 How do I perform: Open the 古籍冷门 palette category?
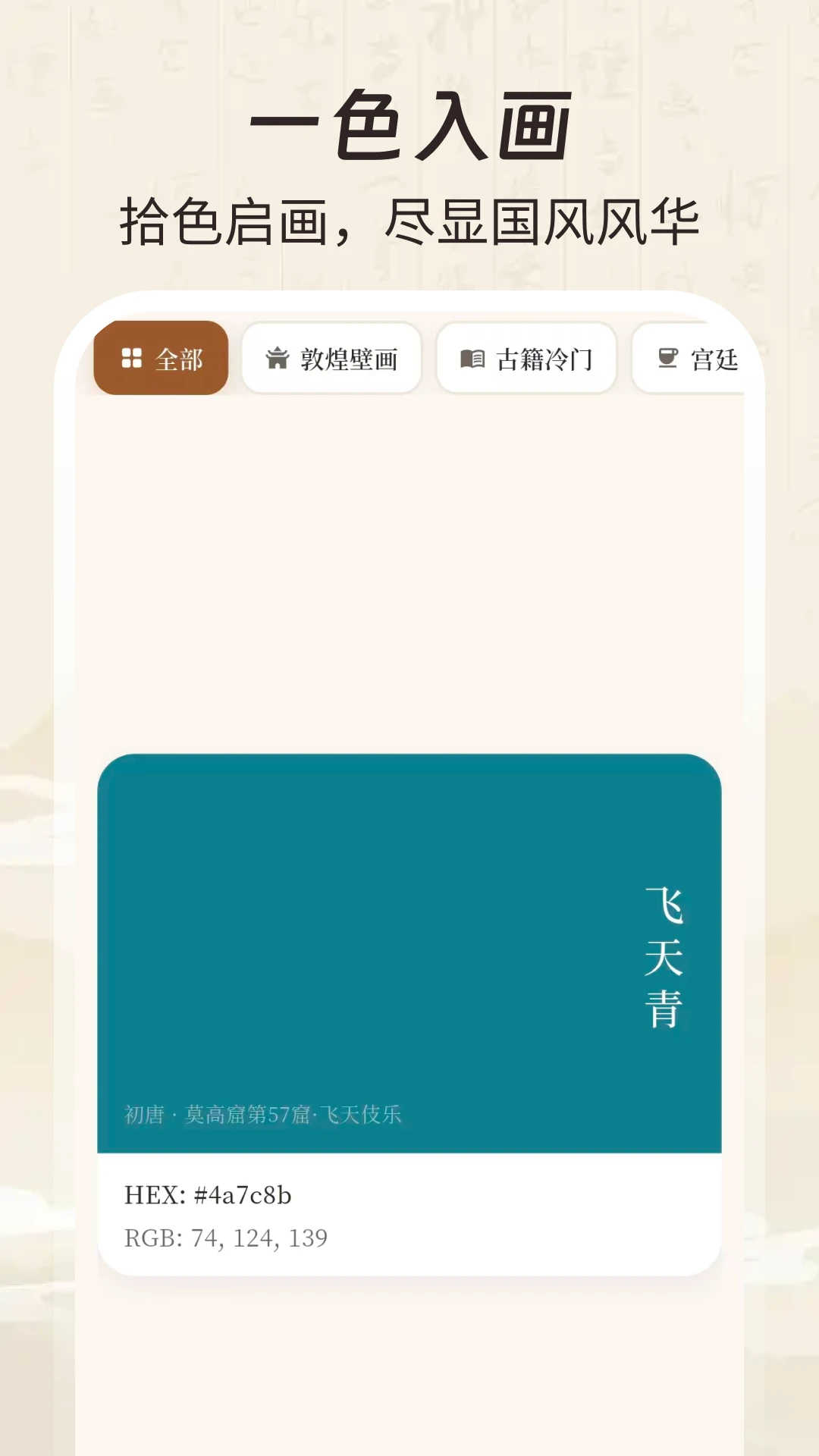click(527, 359)
